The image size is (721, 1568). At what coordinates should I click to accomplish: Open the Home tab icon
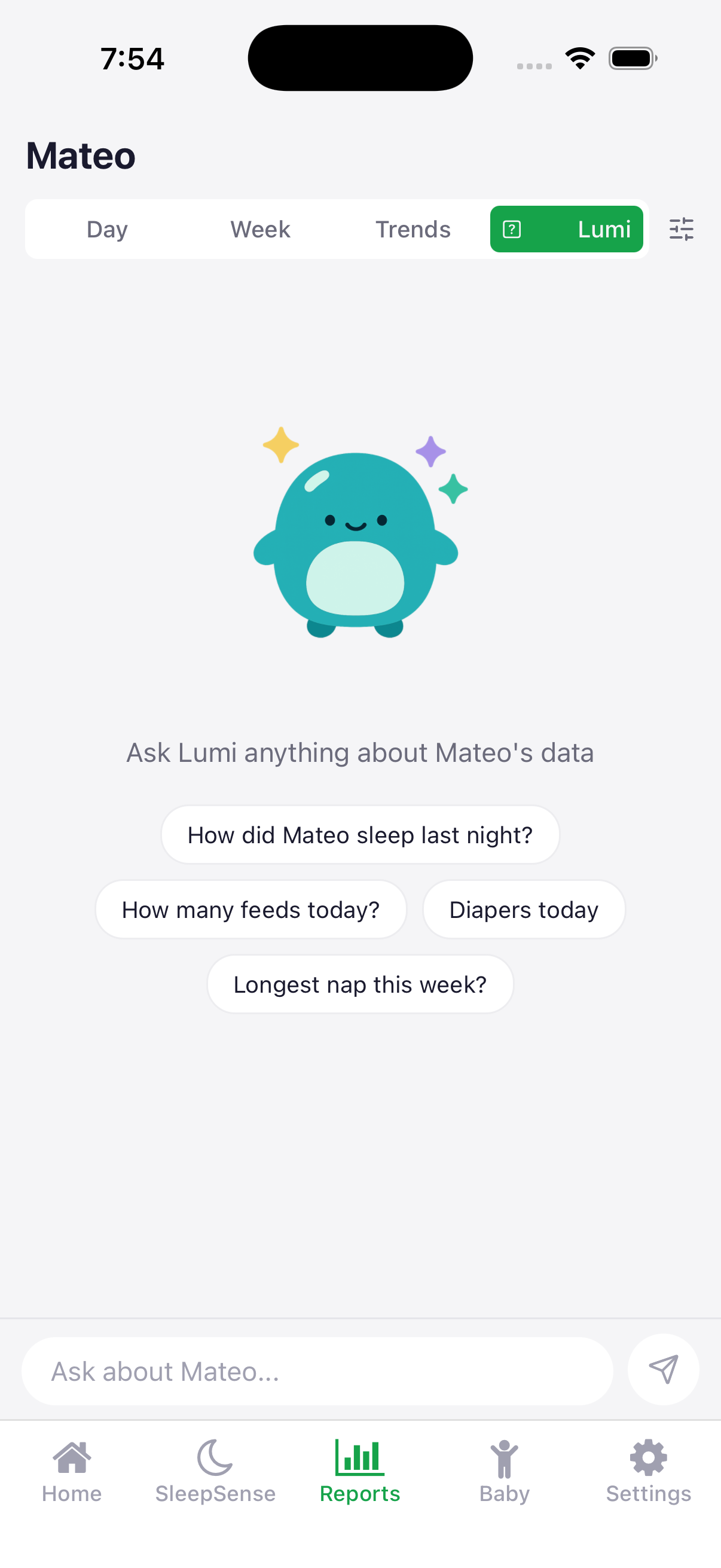point(71,1460)
